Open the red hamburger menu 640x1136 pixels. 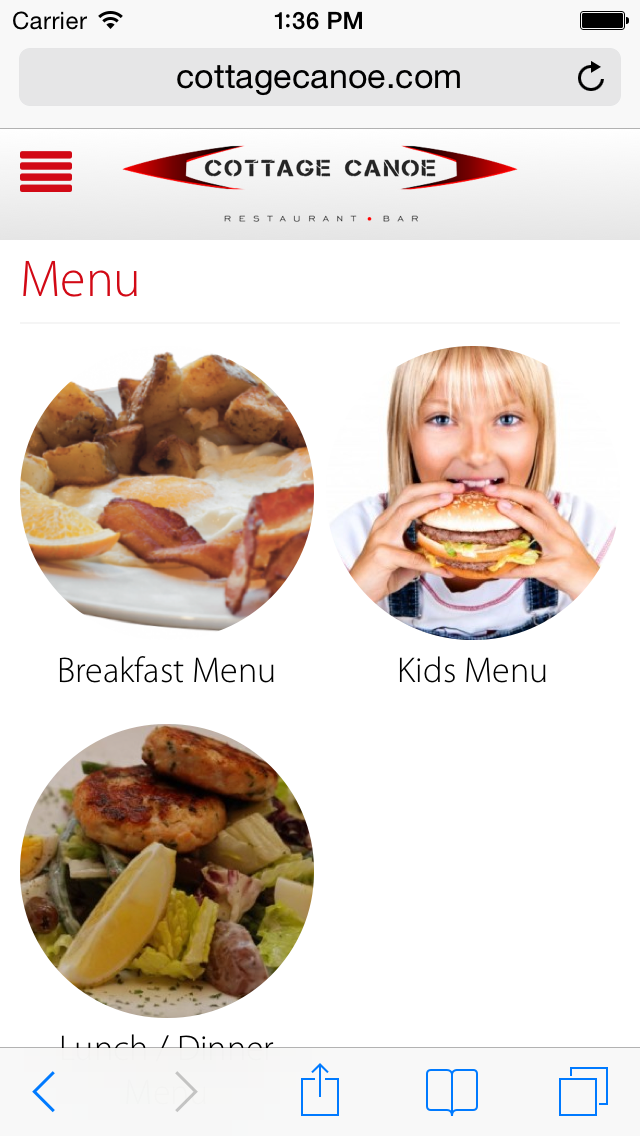(46, 171)
